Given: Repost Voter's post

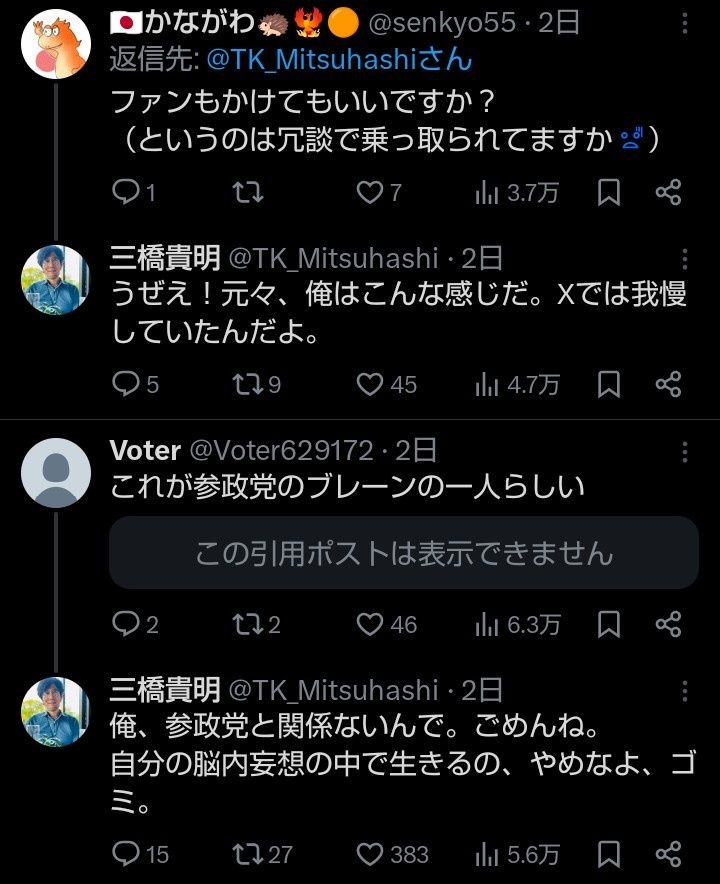Looking at the screenshot, I should [244, 625].
